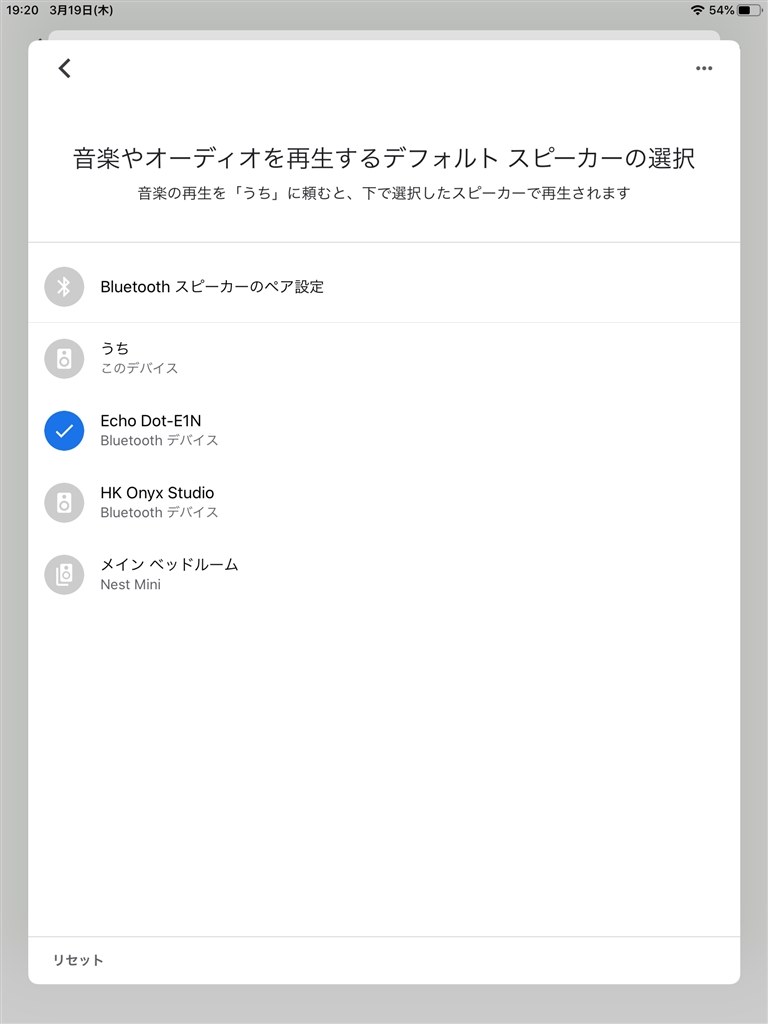Image resolution: width=768 pixels, height=1024 pixels.
Task: Go back with the top-left arrow
Action: (65, 68)
